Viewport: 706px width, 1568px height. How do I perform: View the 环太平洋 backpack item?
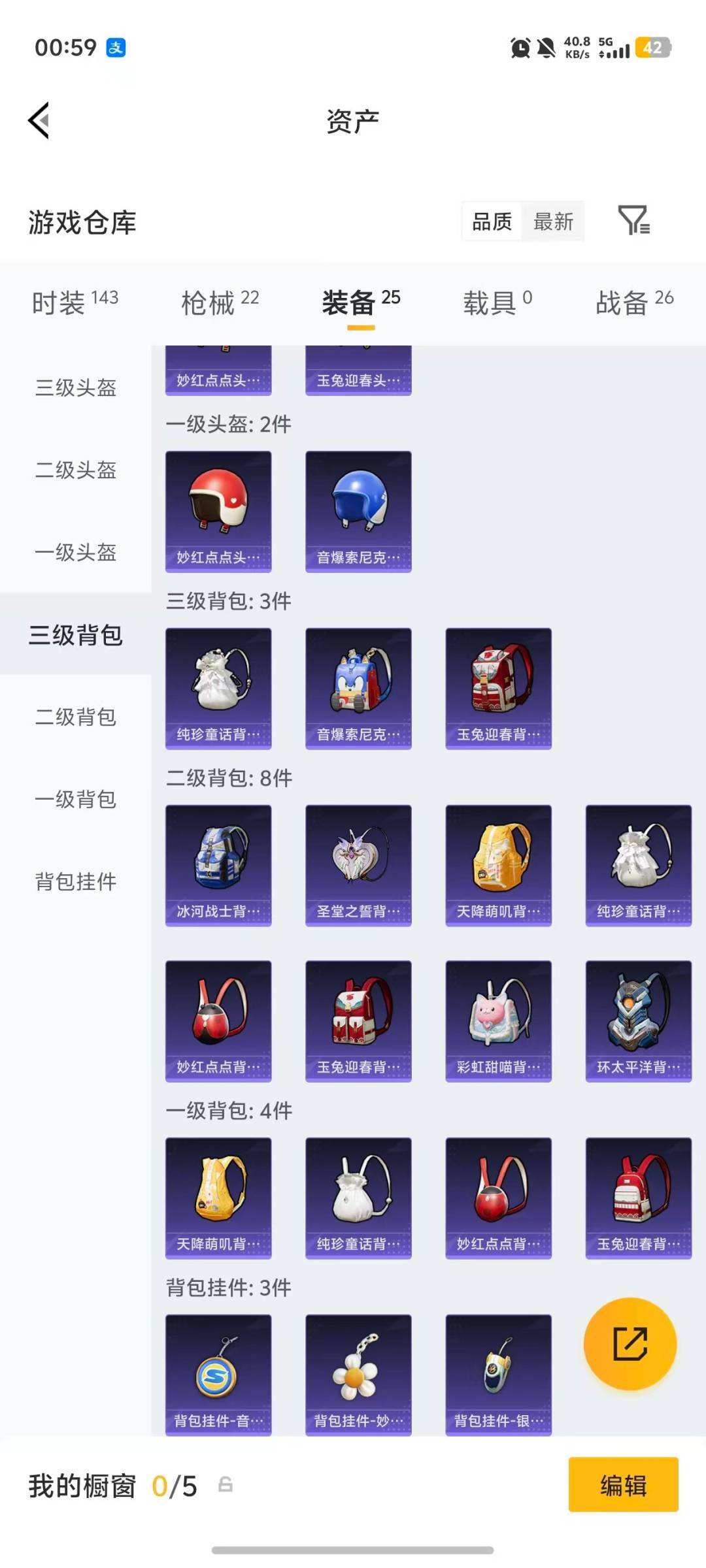pyautogui.click(x=638, y=1021)
